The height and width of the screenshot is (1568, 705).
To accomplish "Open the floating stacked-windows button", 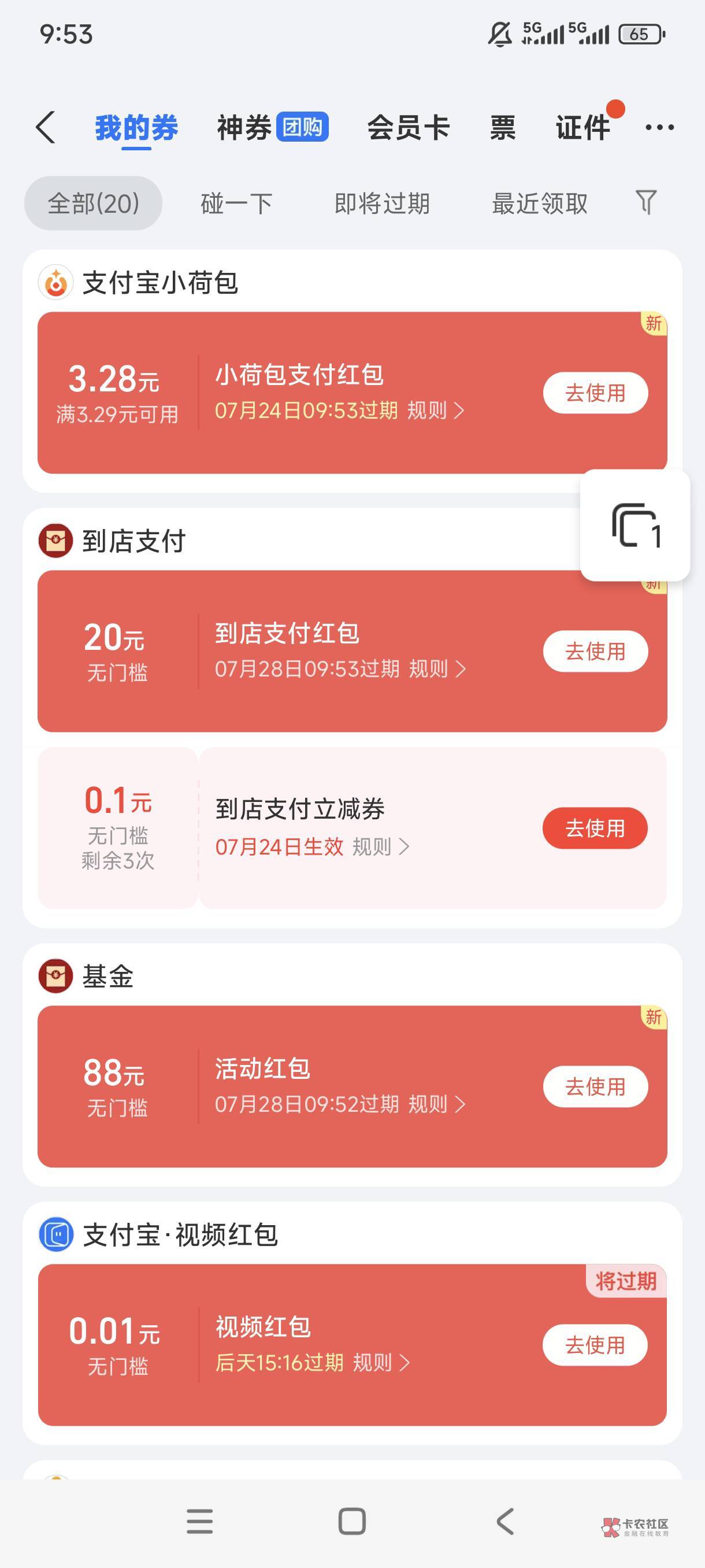I will click(635, 526).
